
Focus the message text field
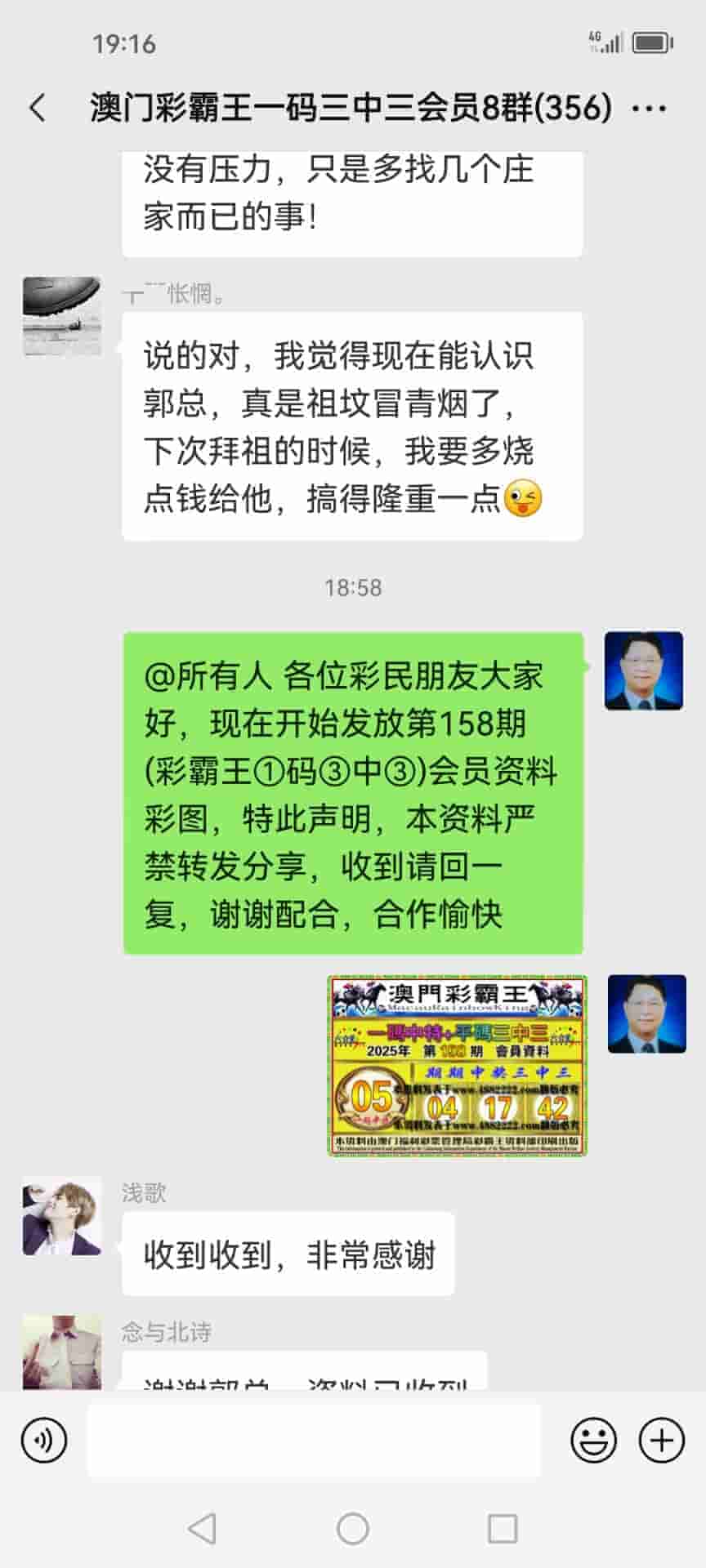coord(314,1441)
